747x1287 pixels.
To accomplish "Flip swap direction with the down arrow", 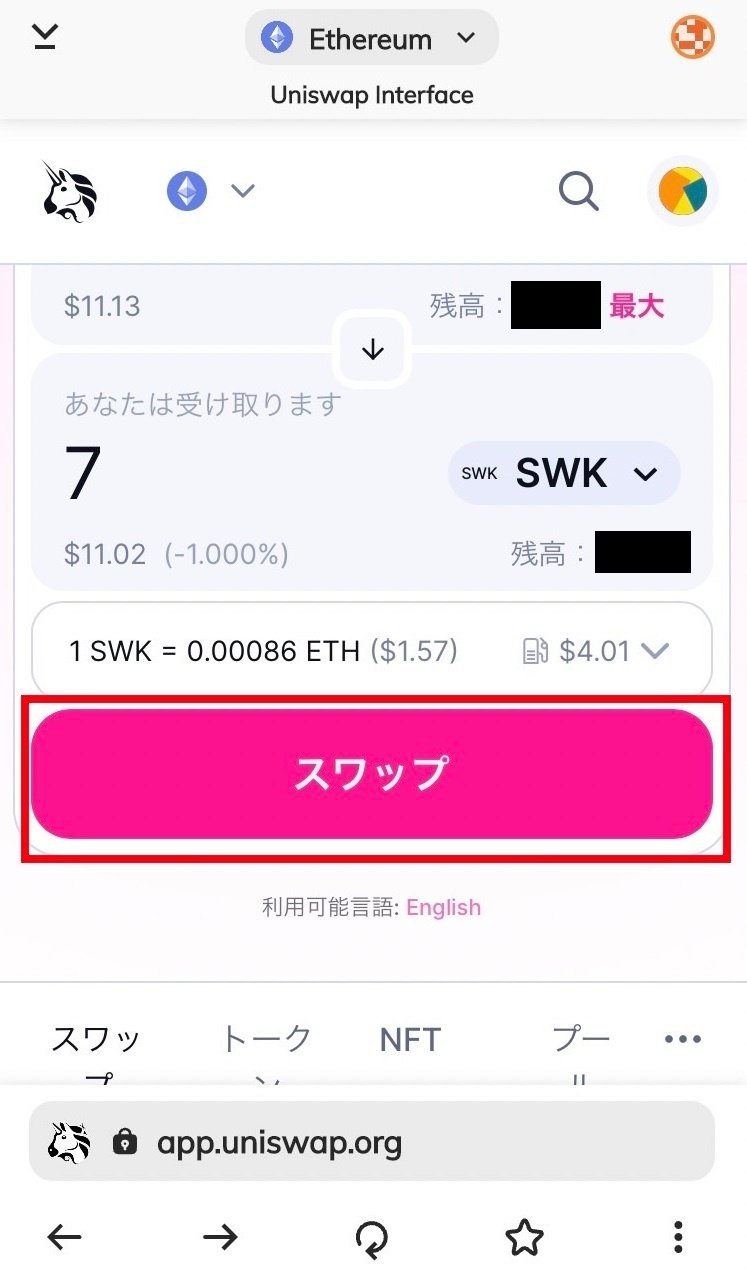I will [373, 349].
